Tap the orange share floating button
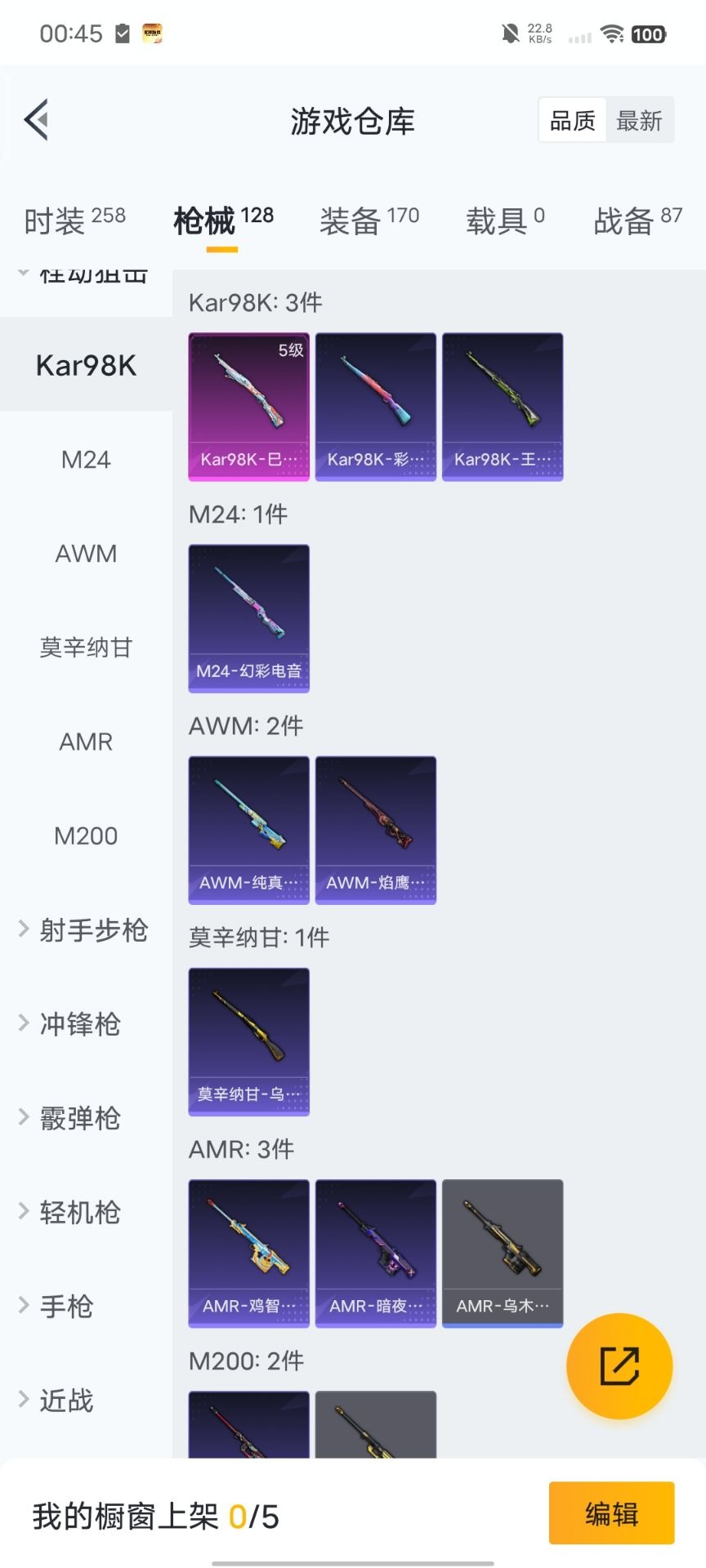706x1568 pixels. coord(619,1366)
